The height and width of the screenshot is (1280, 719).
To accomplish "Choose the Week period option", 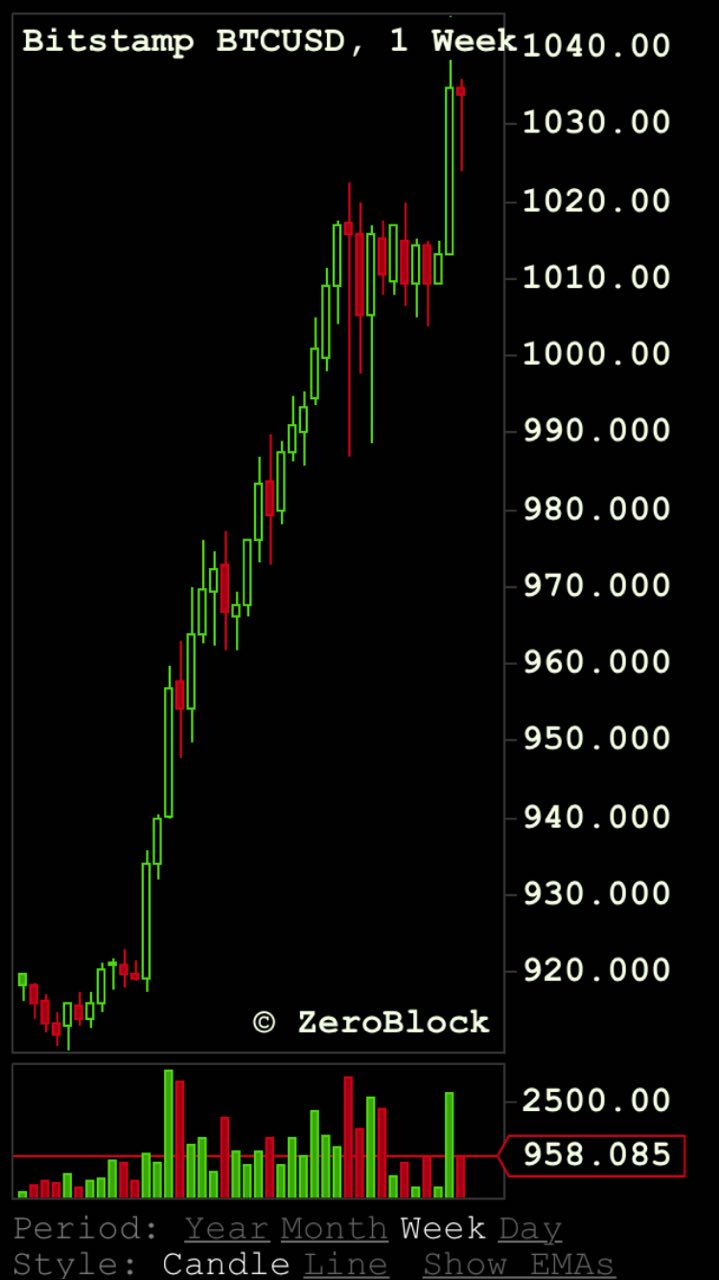I will point(442,1228).
